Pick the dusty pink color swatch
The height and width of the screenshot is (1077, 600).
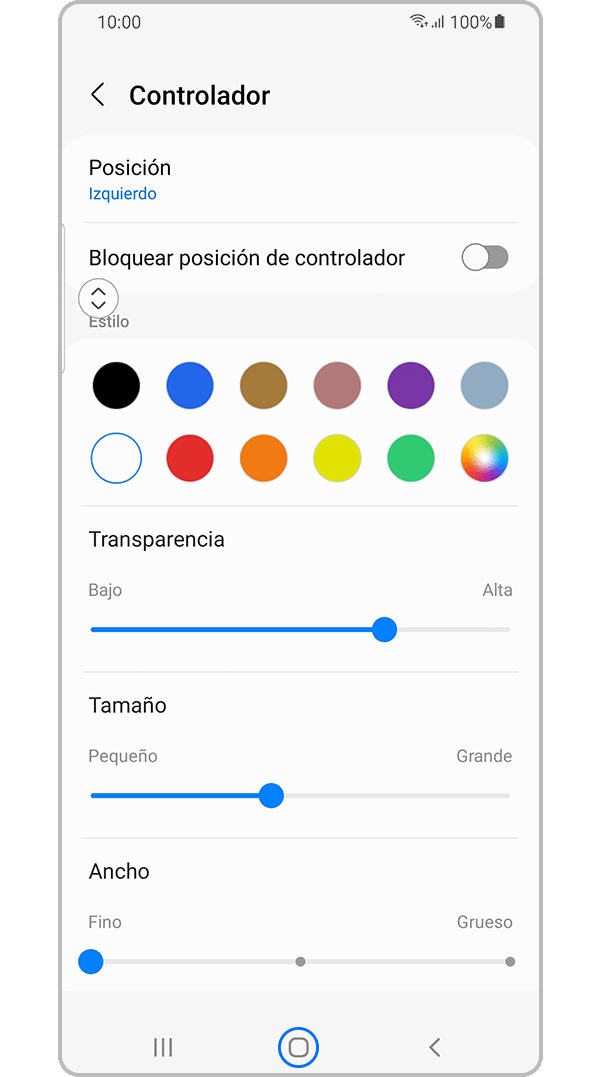click(337, 386)
